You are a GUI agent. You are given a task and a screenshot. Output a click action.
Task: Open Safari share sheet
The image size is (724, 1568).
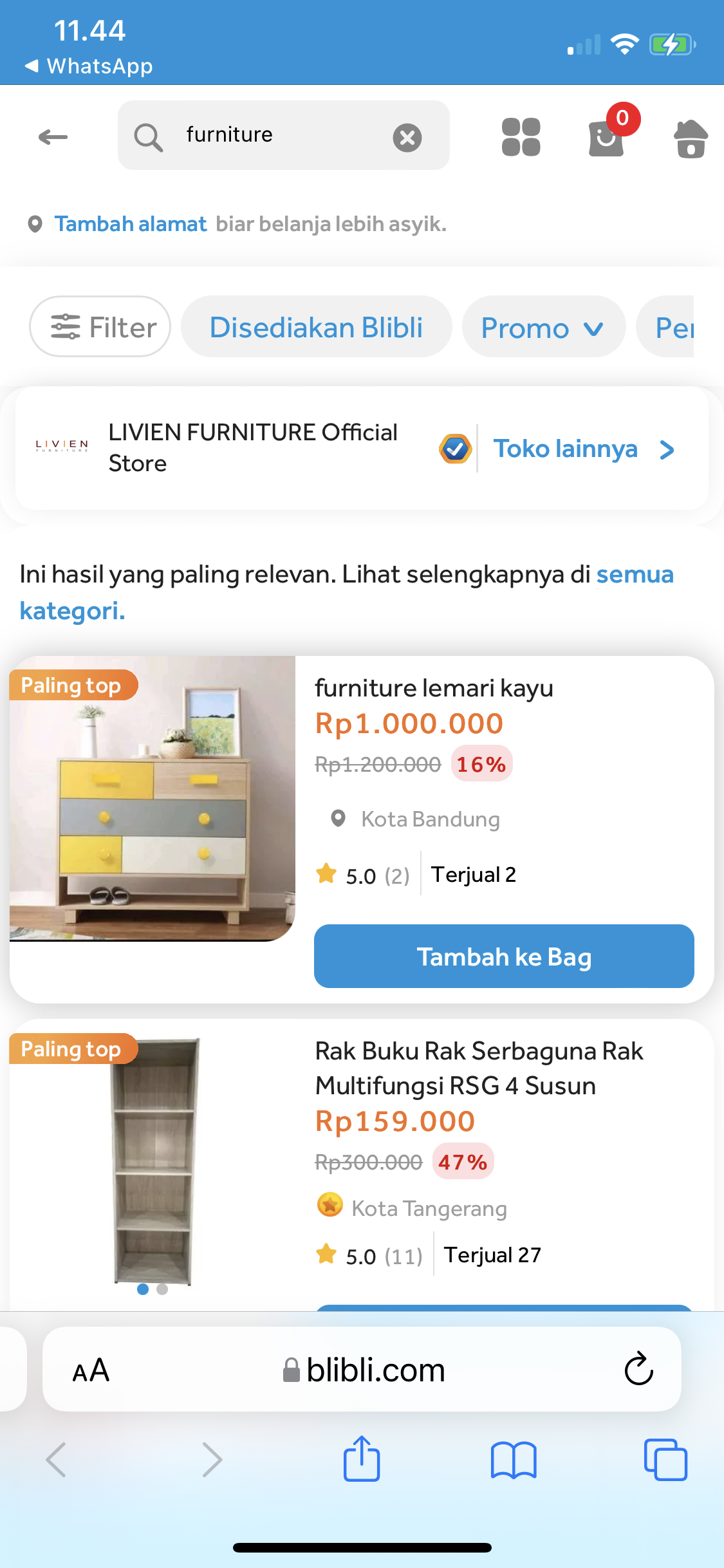pyautogui.click(x=362, y=1459)
